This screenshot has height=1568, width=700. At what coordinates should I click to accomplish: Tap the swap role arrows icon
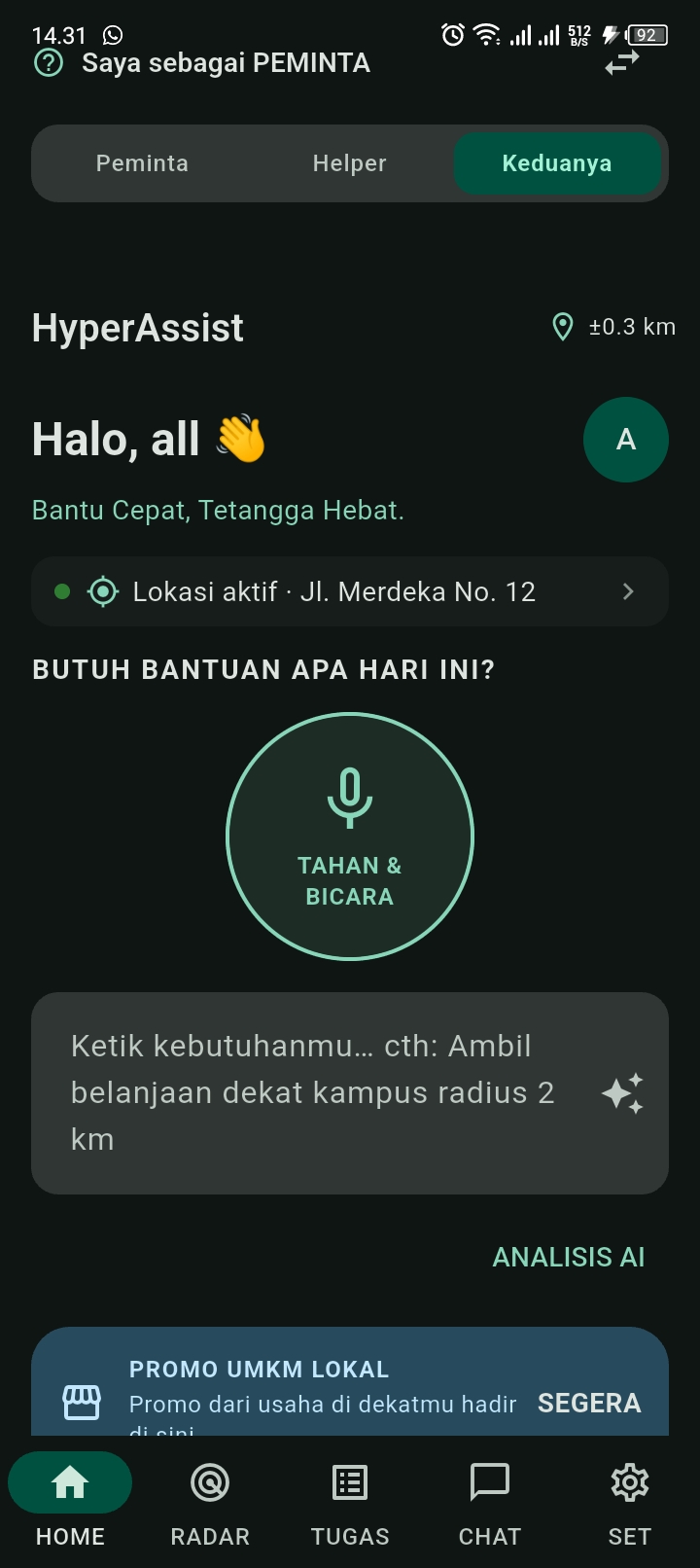[x=622, y=63]
